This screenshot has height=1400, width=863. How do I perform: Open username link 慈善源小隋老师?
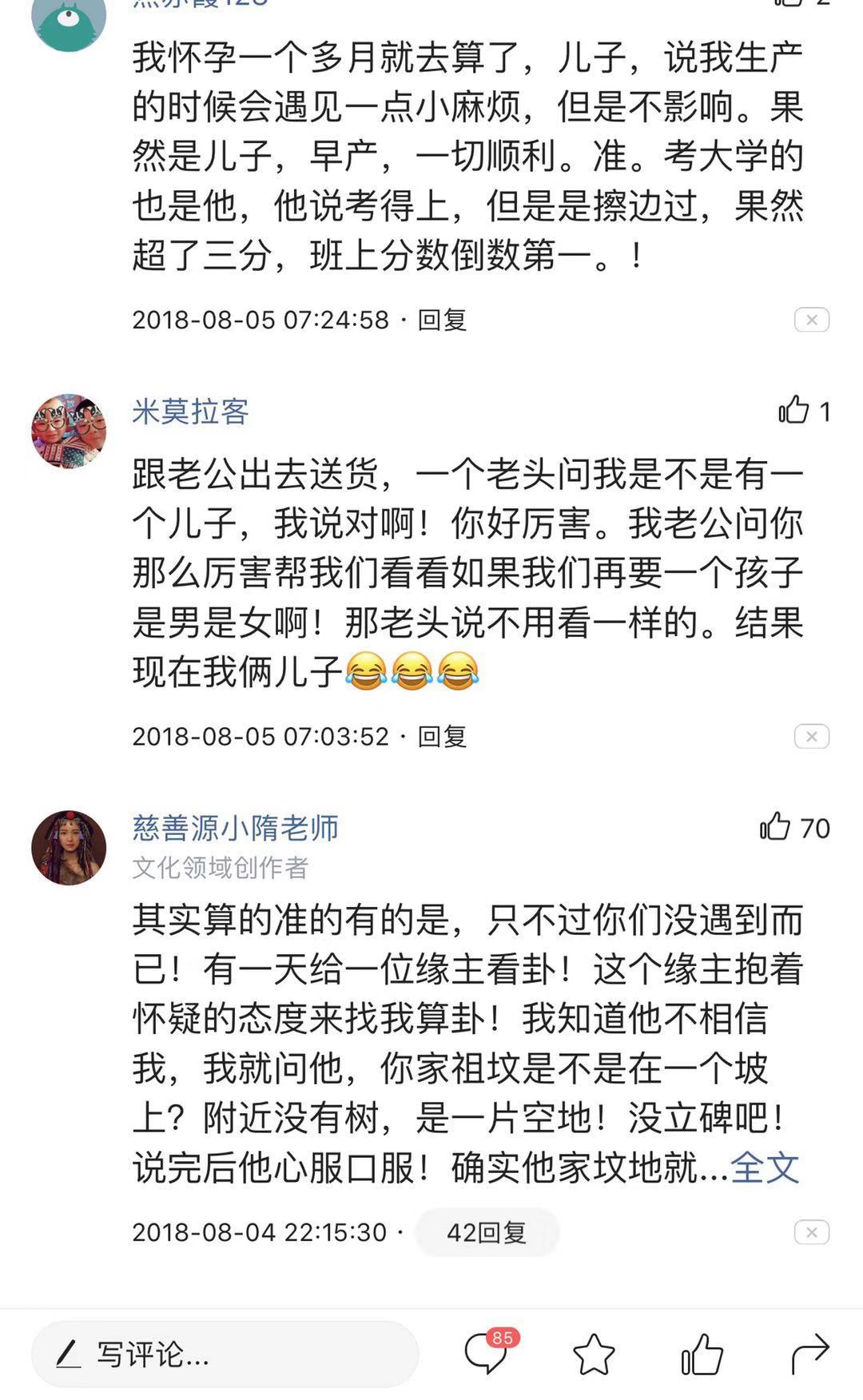click(x=236, y=828)
